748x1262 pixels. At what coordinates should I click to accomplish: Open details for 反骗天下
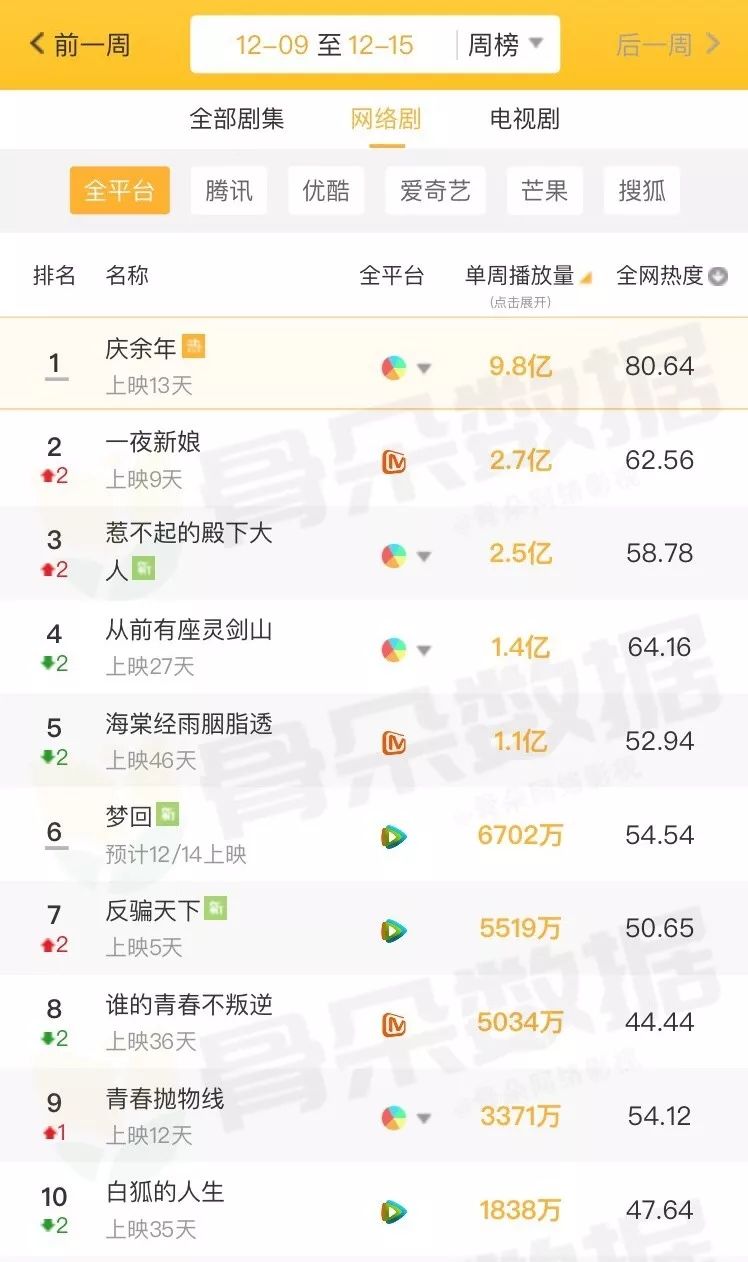pyautogui.click(x=153, y=910)
